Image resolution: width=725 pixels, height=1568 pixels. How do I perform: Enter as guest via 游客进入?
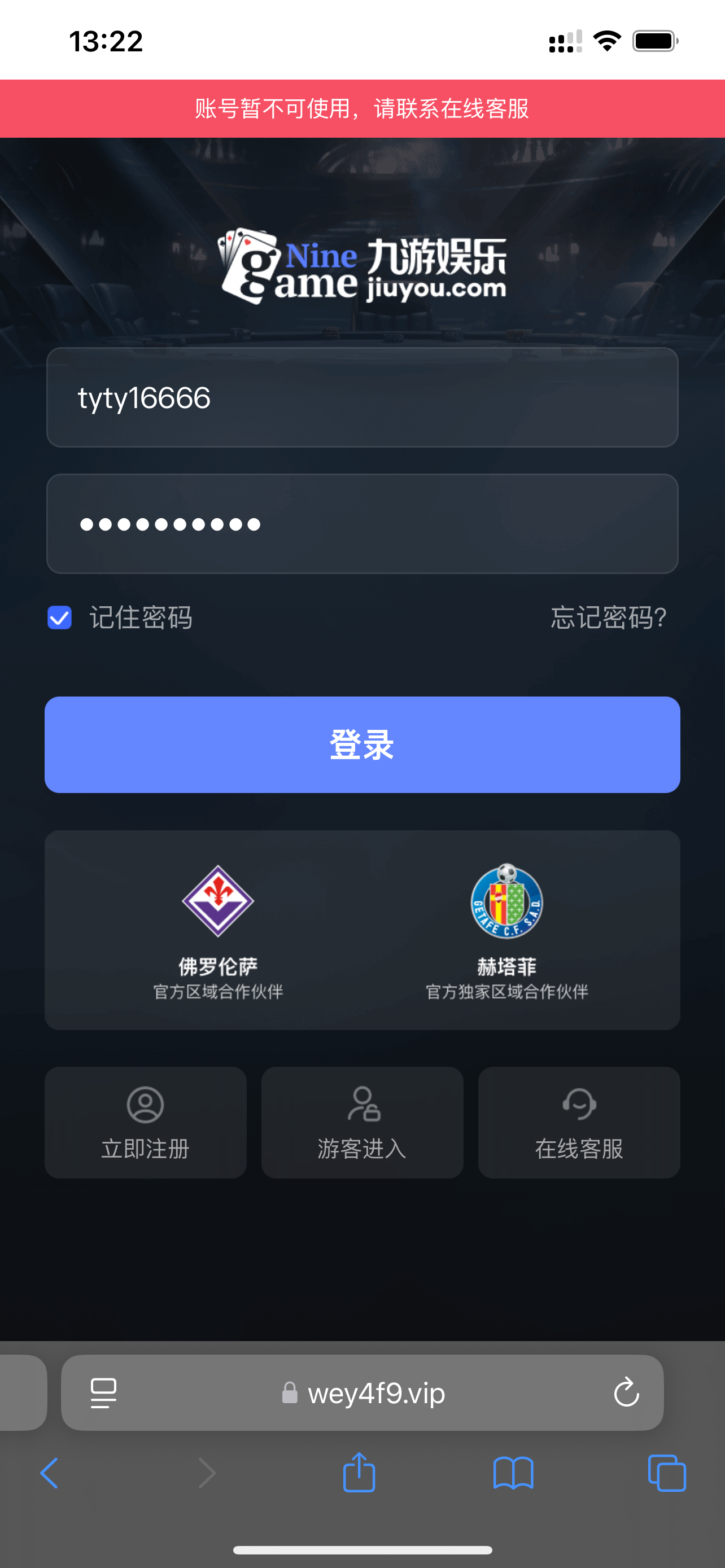point(362,1122)
